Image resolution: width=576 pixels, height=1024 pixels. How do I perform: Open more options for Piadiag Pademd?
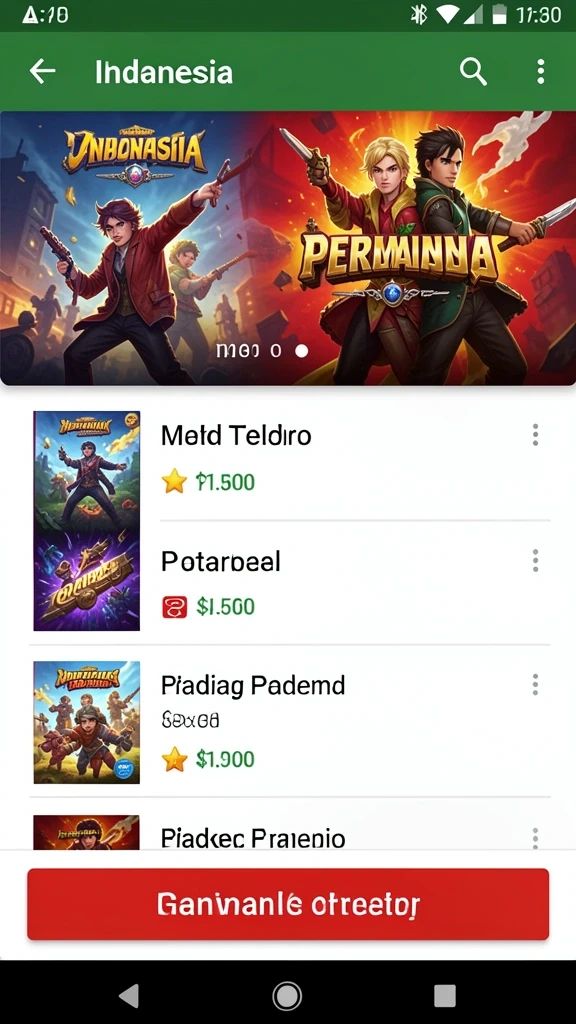tap(536, 684)
